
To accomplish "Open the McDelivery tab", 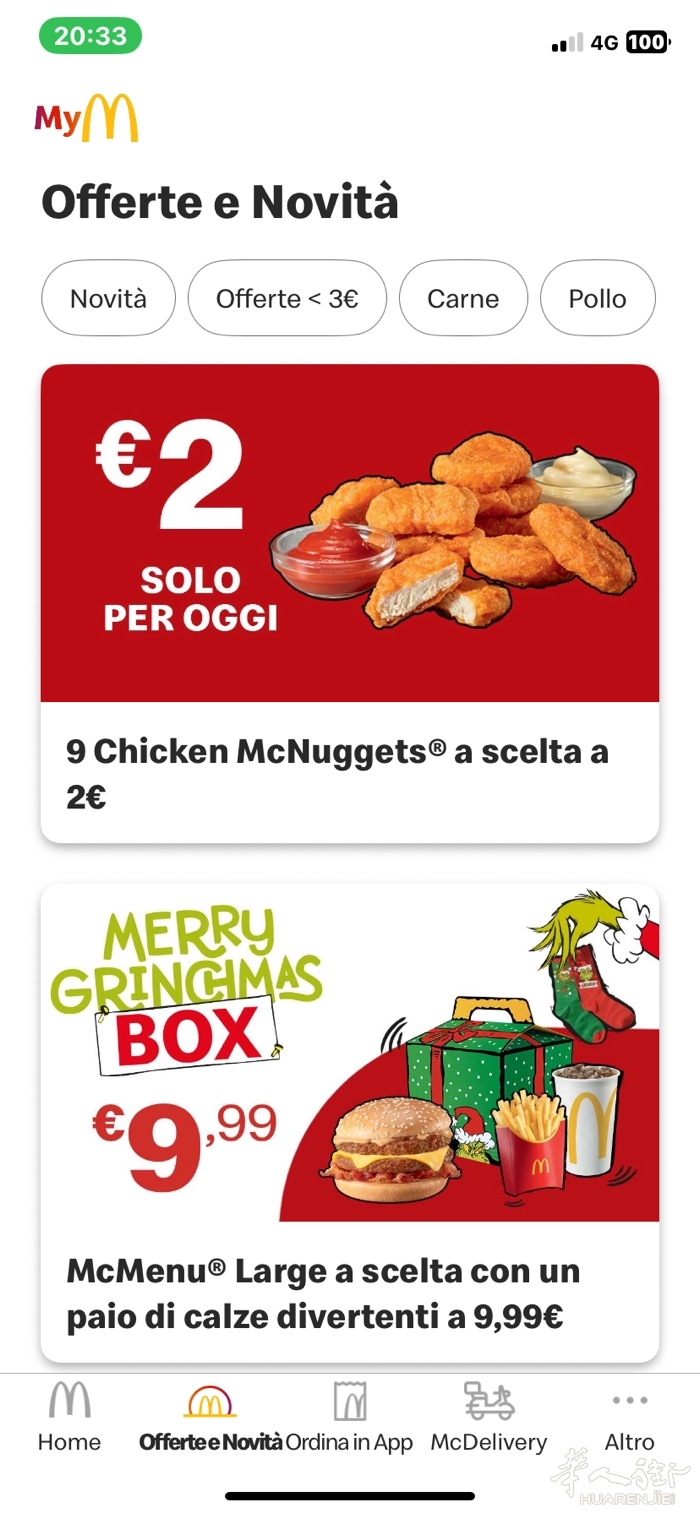I will tap(489, 1417).
